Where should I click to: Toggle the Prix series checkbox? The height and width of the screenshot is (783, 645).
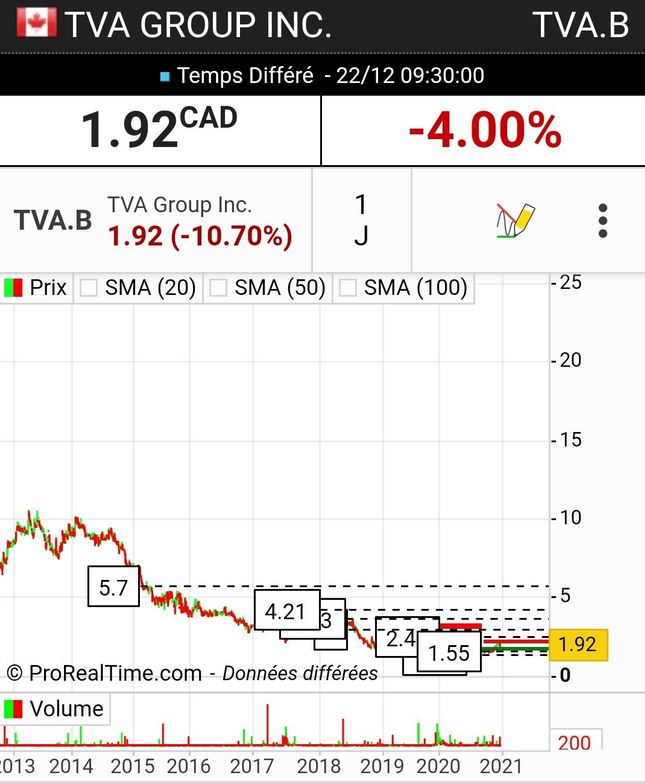pos(13,288)
